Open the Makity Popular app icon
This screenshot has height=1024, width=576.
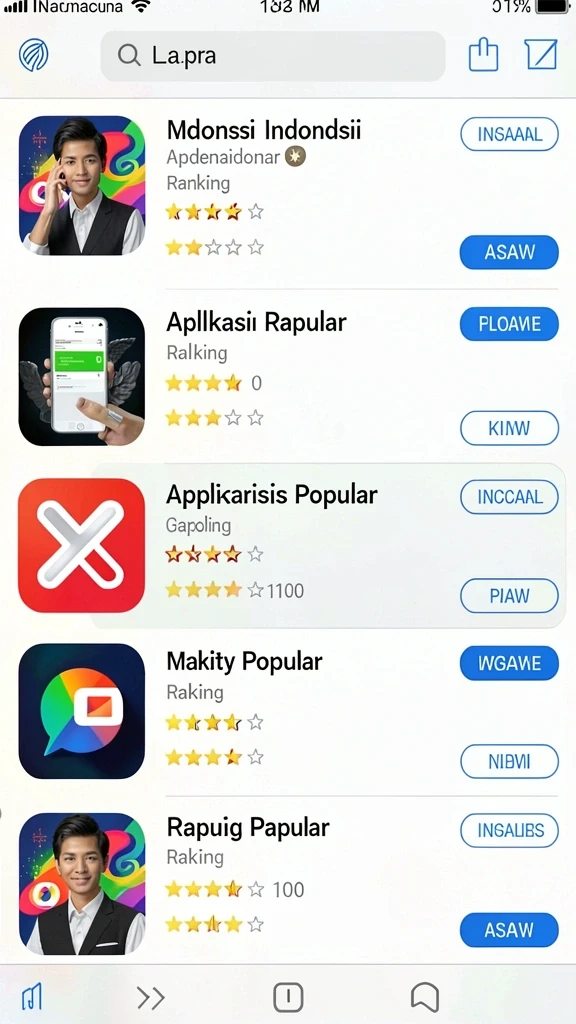point(82,711)
